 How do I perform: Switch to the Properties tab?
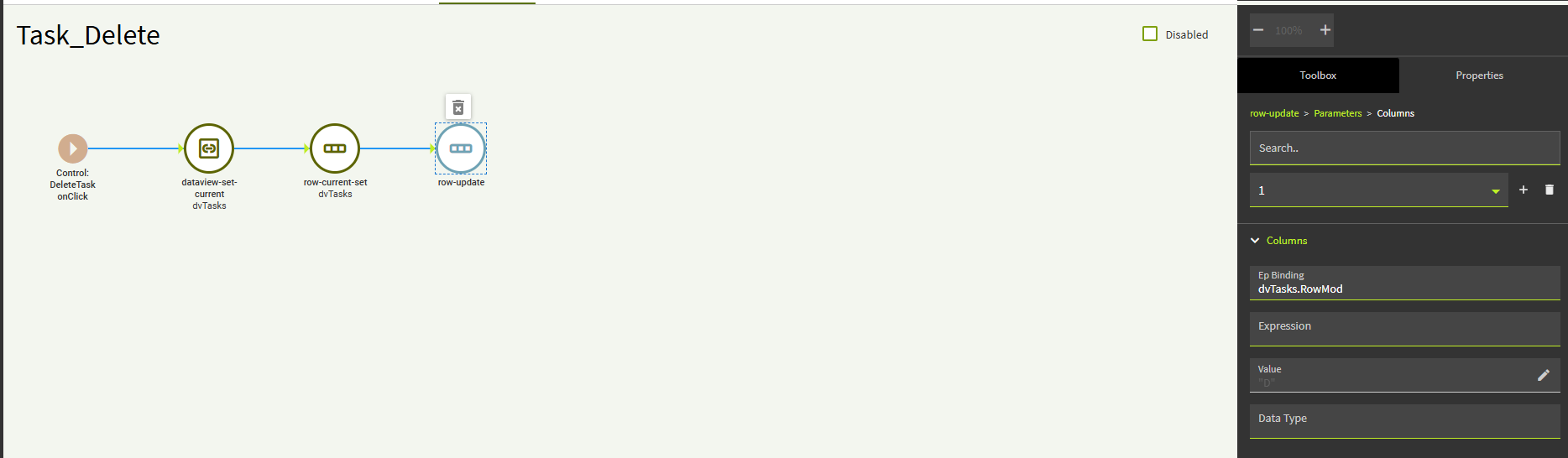[1479, 75]
